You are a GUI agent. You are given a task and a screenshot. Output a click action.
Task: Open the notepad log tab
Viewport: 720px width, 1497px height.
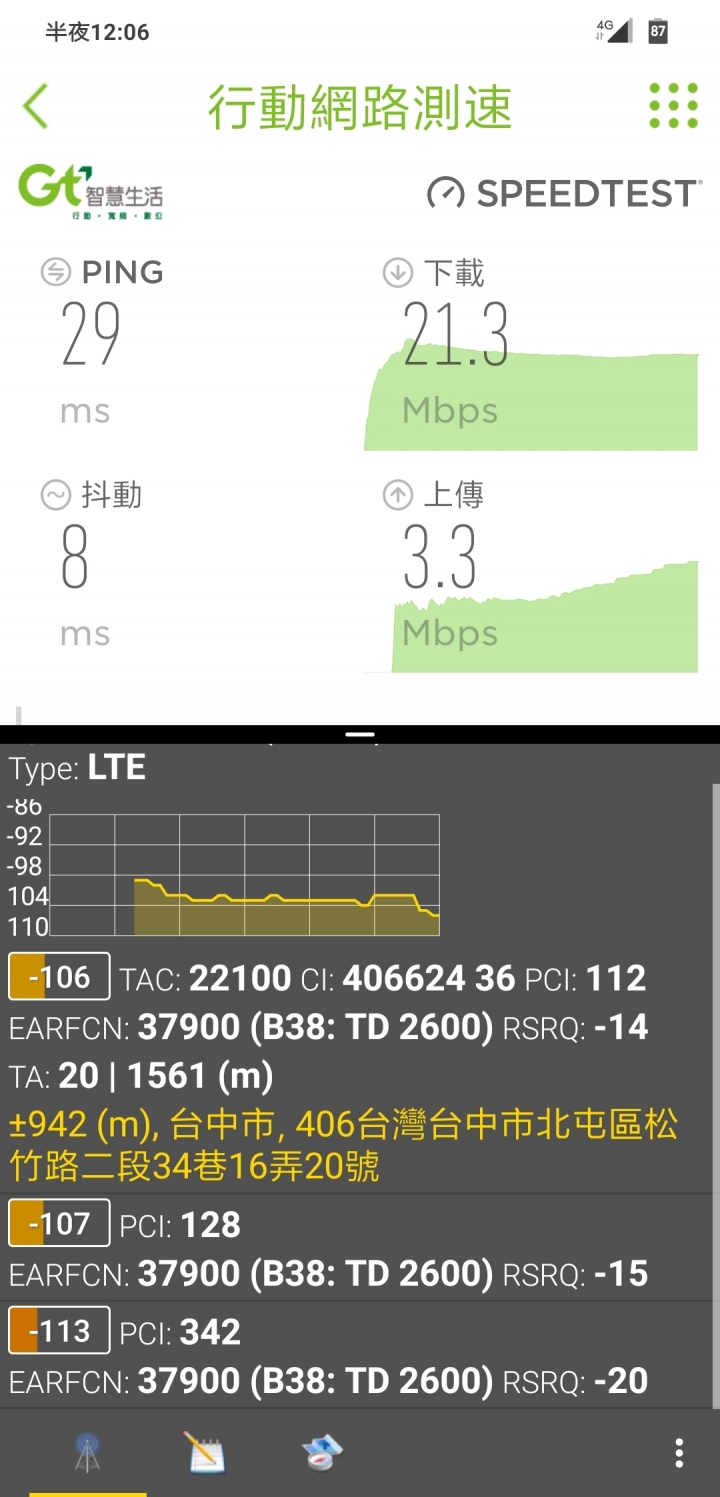tap(204, 1452)
